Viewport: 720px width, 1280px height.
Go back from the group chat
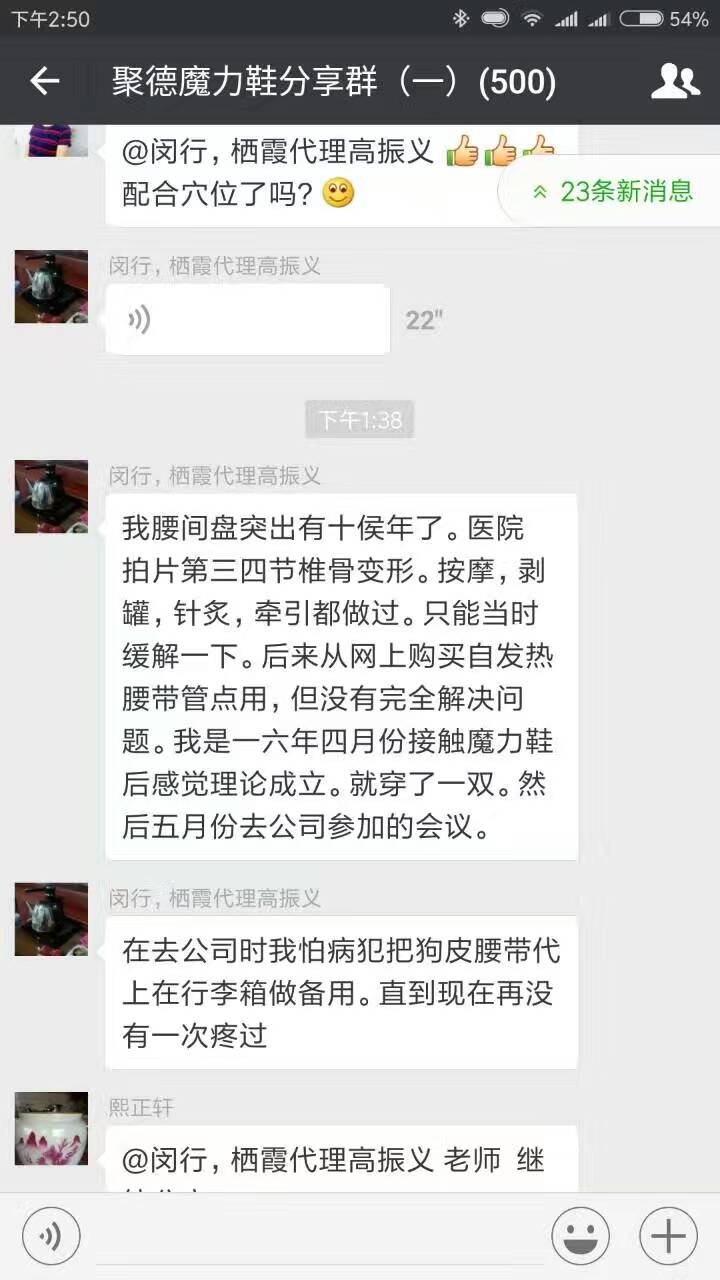click(44, 82)
